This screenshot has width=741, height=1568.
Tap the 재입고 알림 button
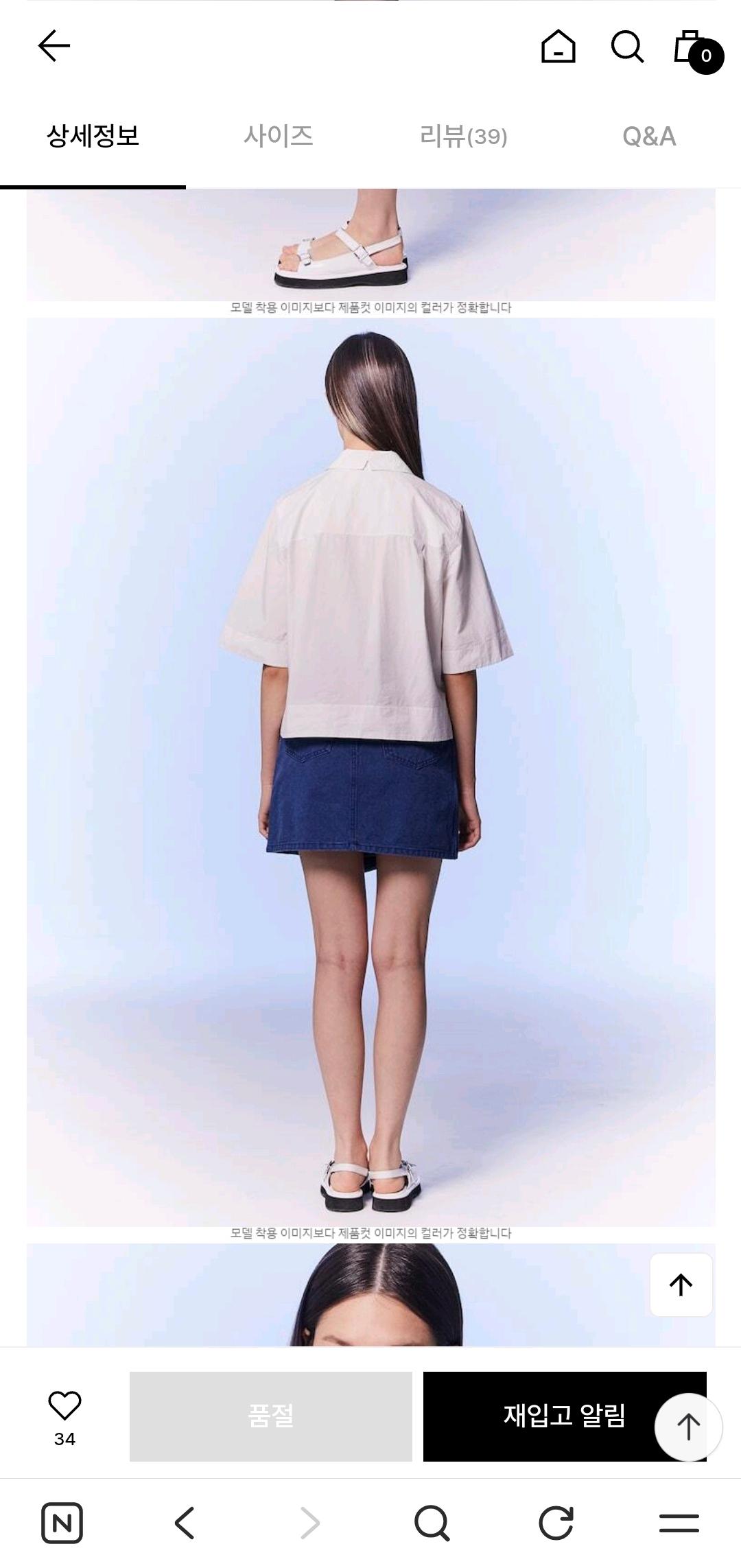point(564,1416)
